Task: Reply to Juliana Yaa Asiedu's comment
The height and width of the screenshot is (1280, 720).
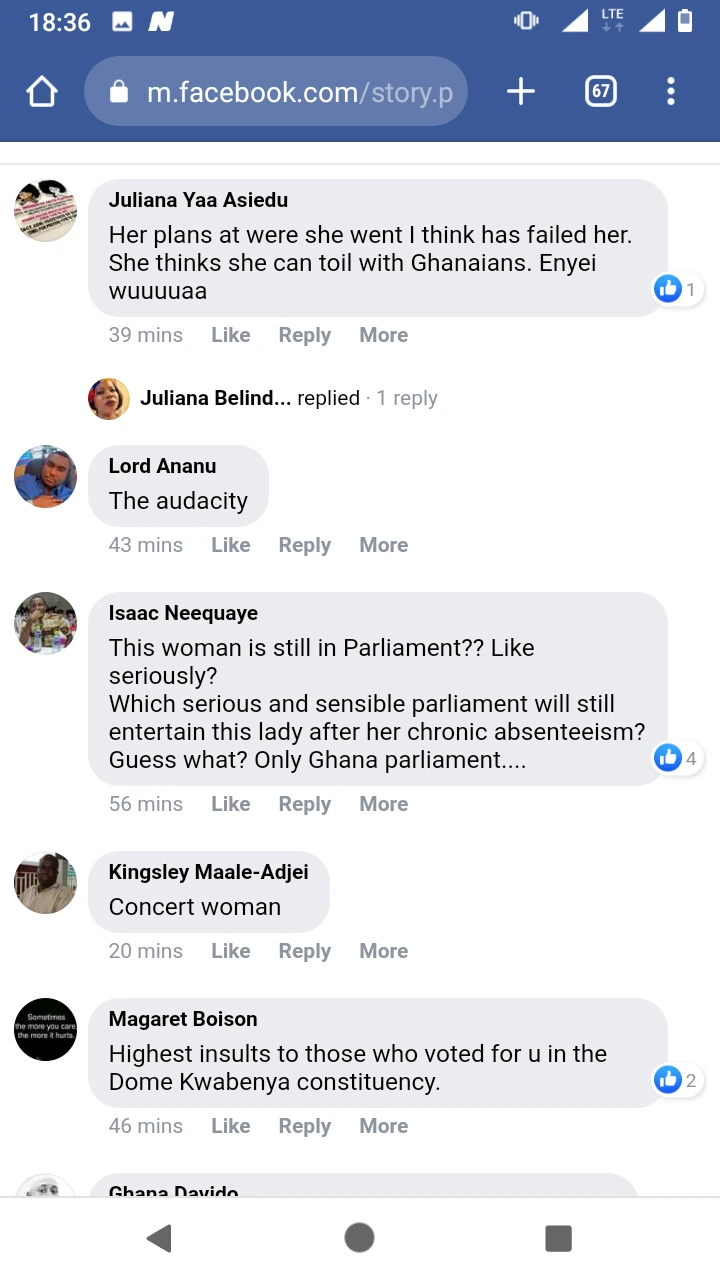Action: pos(304,335)
